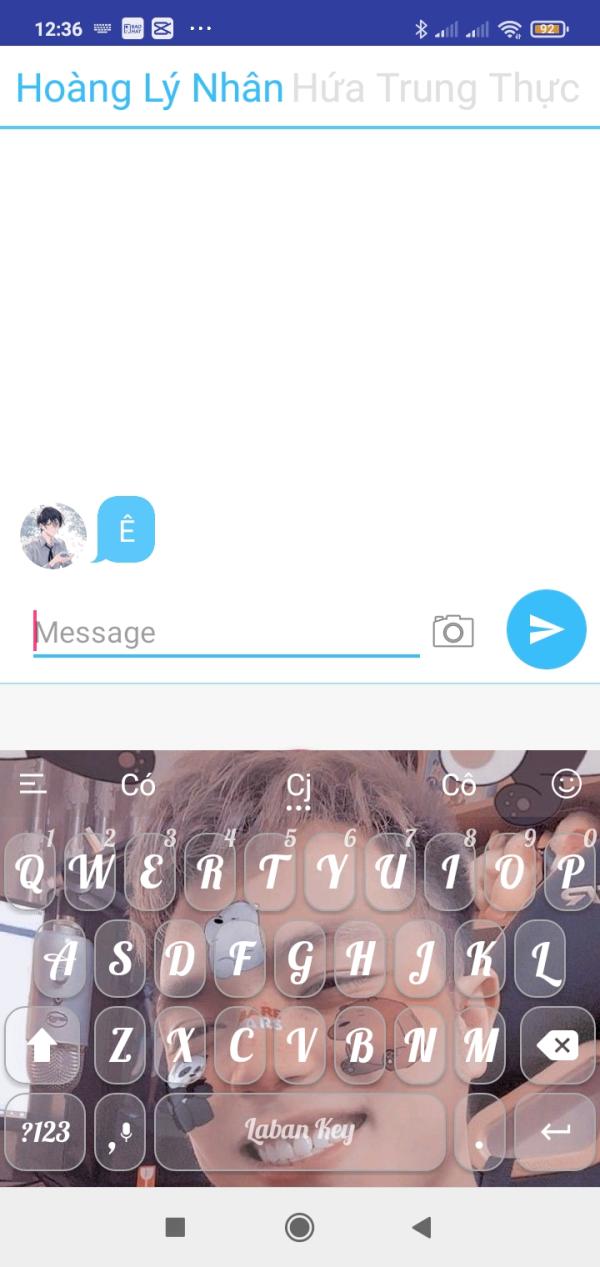Open the Laban Key keyboard menu
Viewport: 600px width, 1267px height.
(33, 784)
